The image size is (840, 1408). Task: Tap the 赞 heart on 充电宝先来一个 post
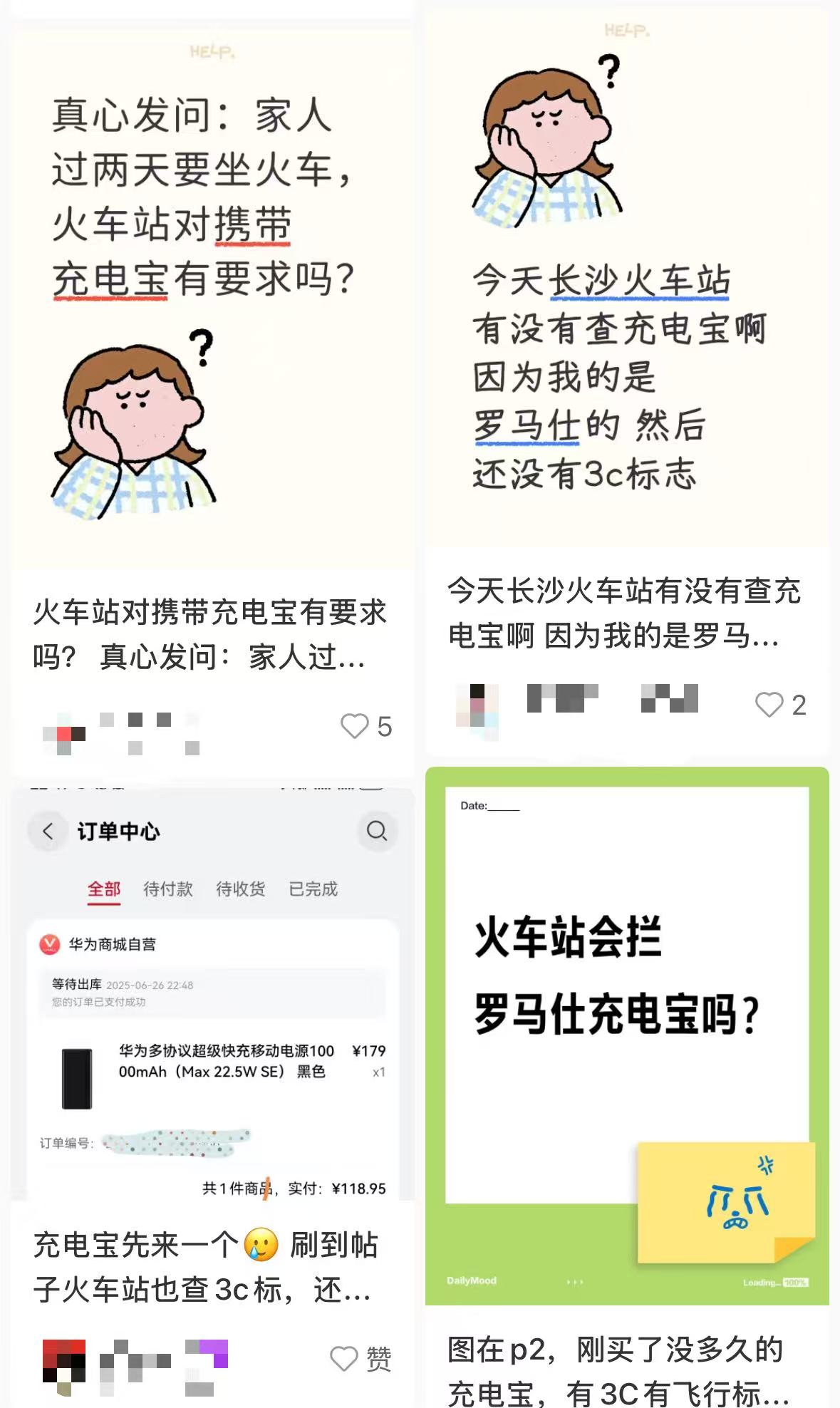pos(344,1359)
